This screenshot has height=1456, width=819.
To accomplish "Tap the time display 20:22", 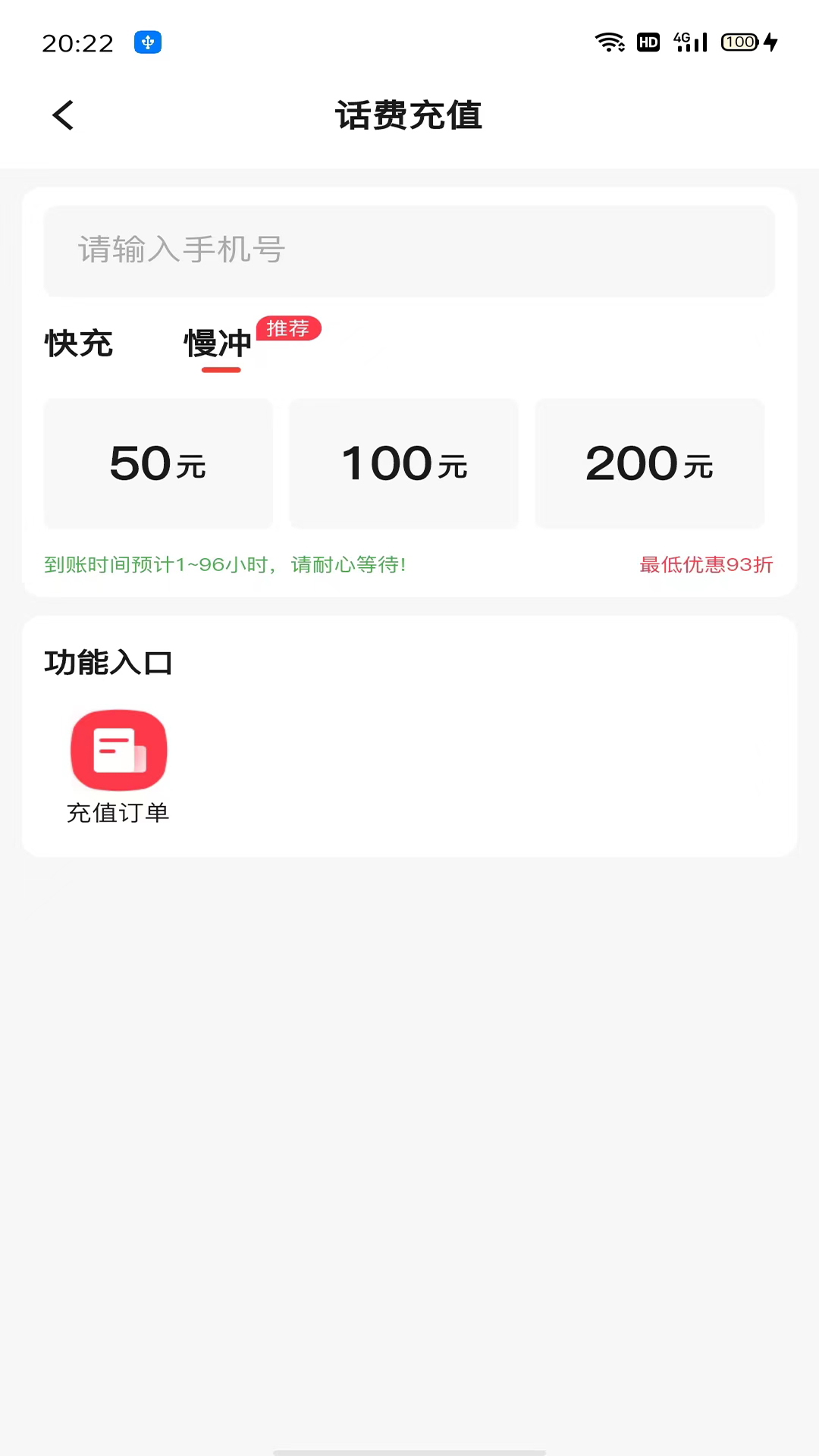I will 76,42.
